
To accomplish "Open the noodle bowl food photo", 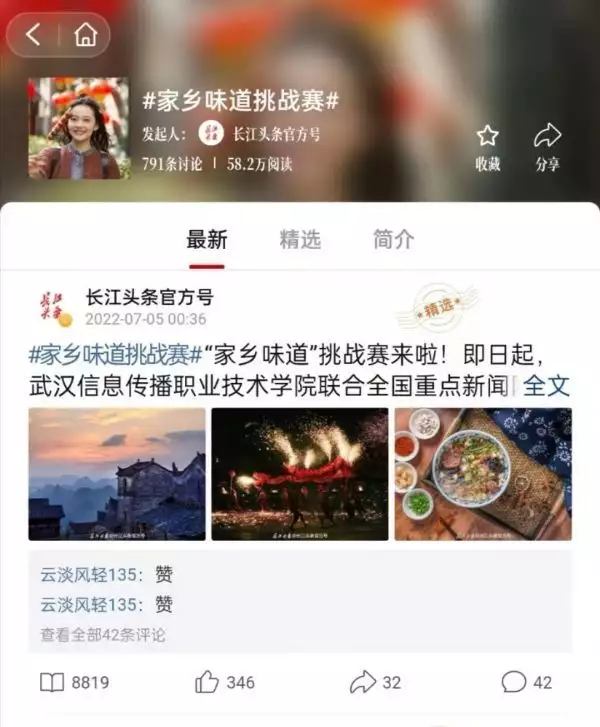I will coord(483,474).
